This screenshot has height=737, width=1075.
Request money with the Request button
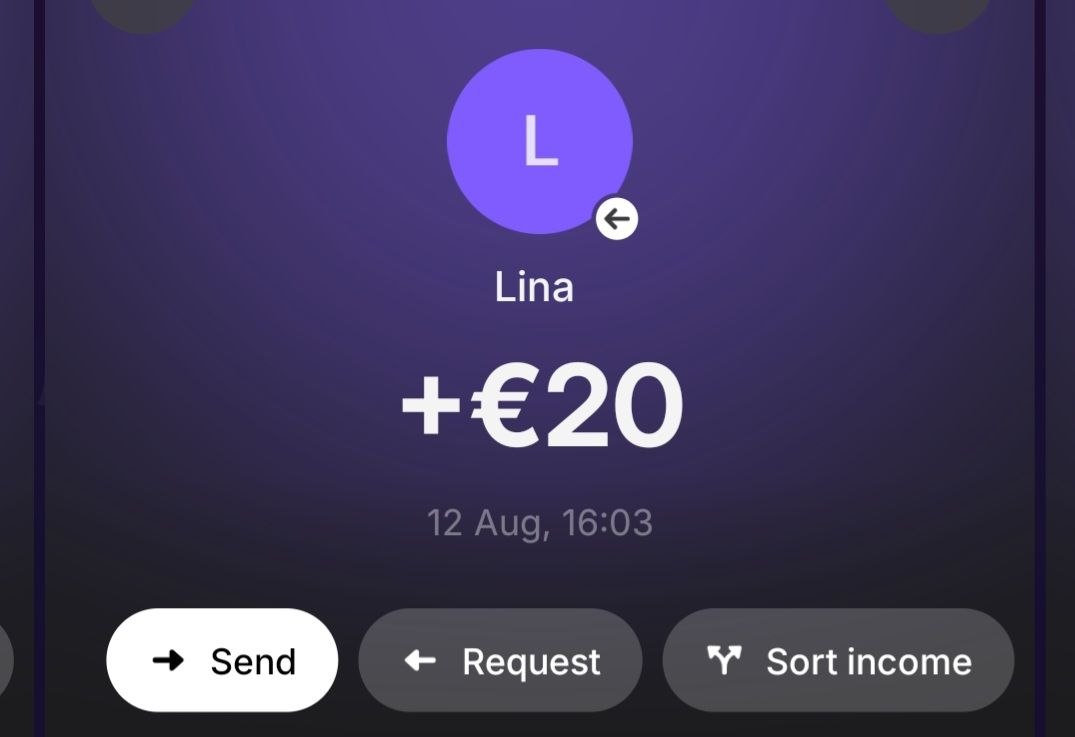click(500, 660)
